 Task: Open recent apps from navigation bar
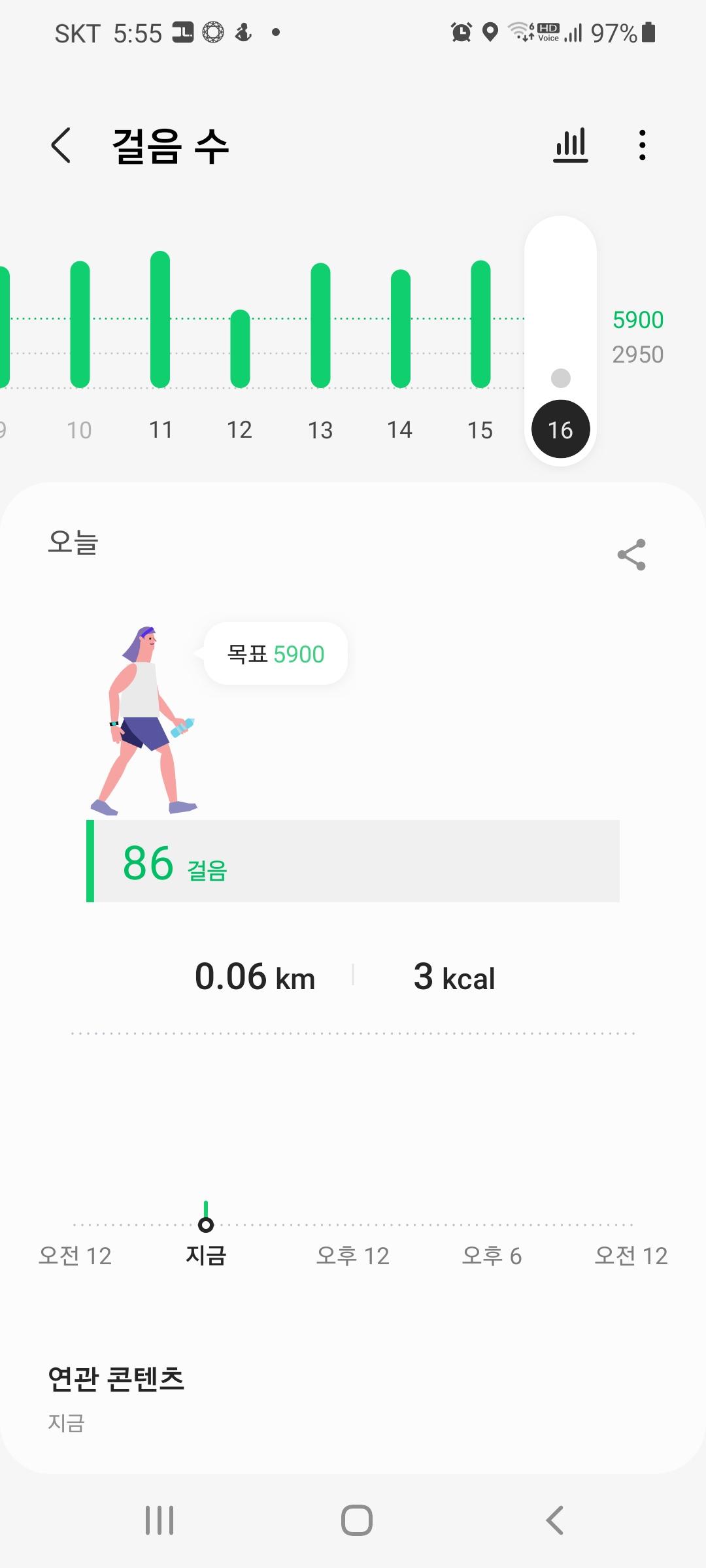[x=159, y=1520]
